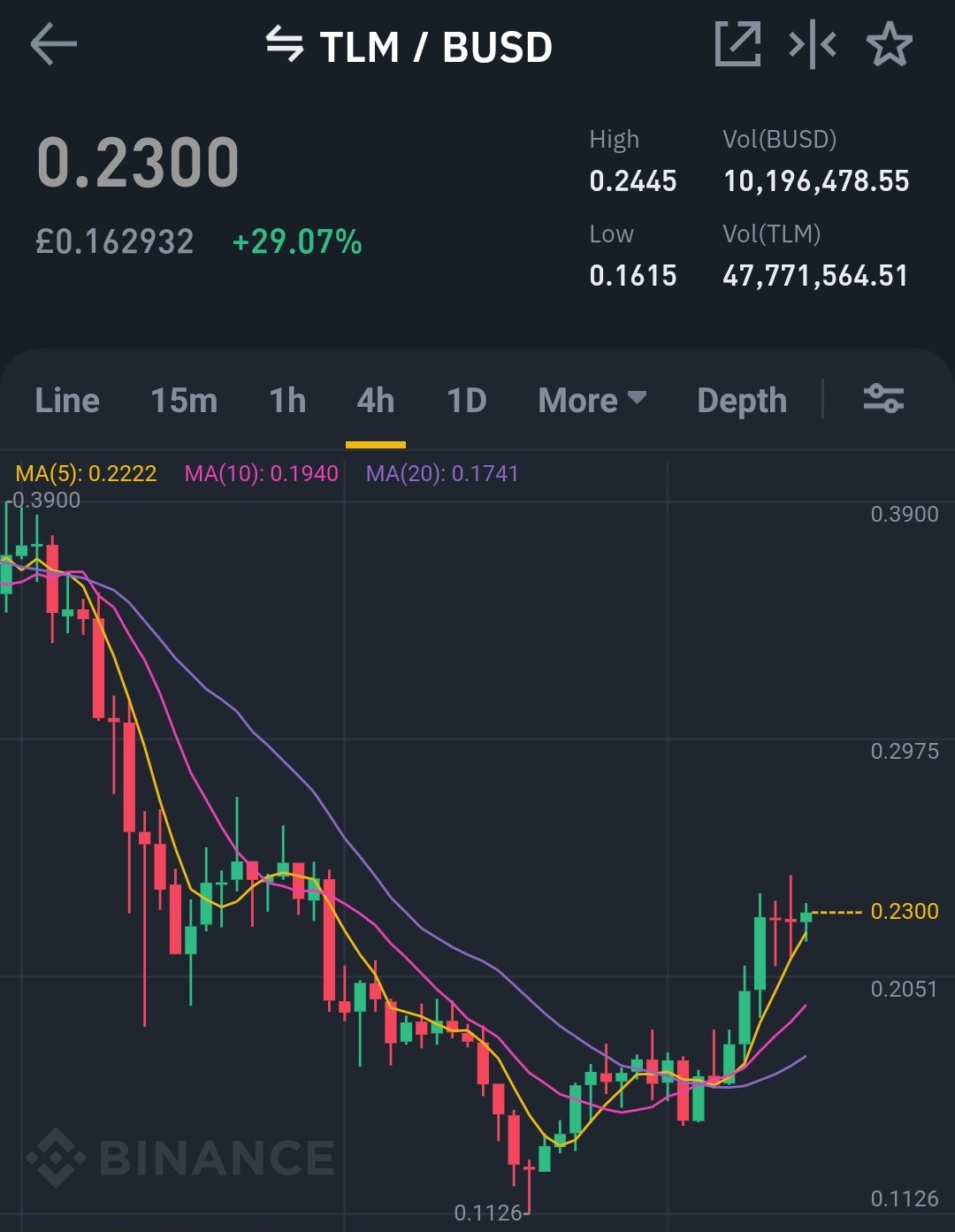Expand the More intervals dropdown
955x1232 pixels.
[x=592, y=401]
